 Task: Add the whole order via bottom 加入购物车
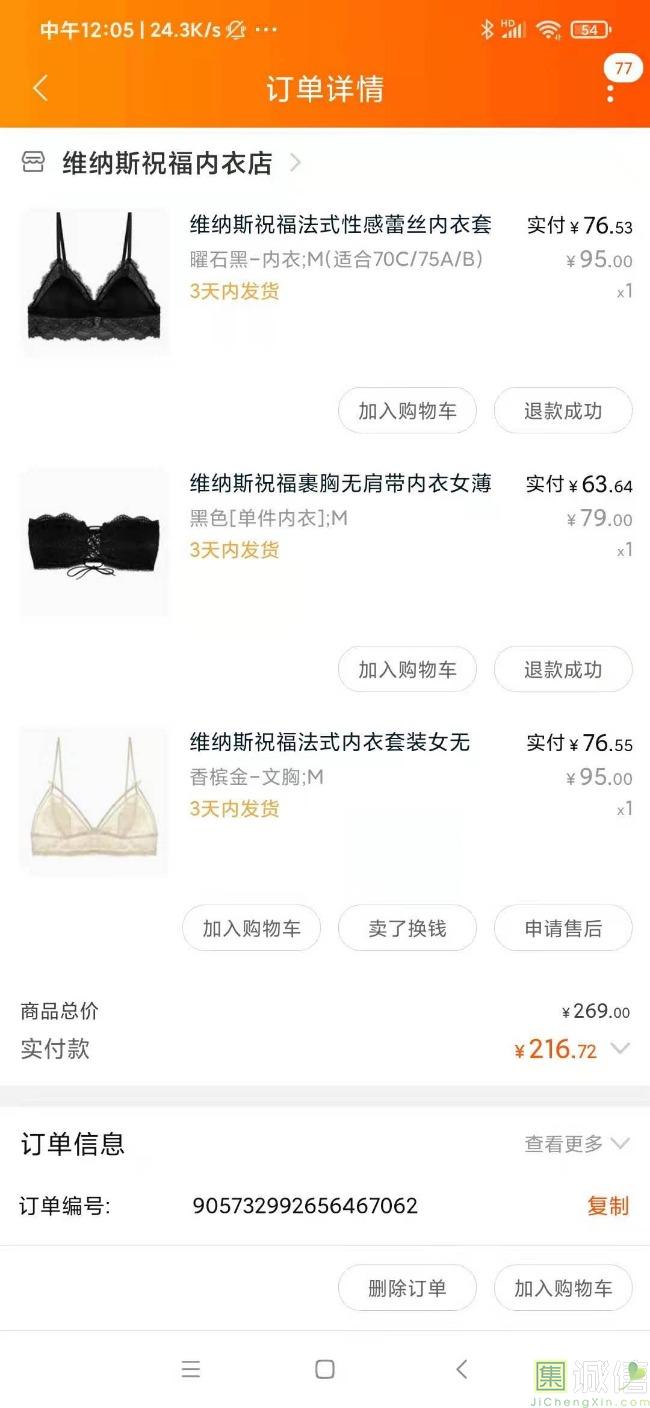tap(563, 1288)
